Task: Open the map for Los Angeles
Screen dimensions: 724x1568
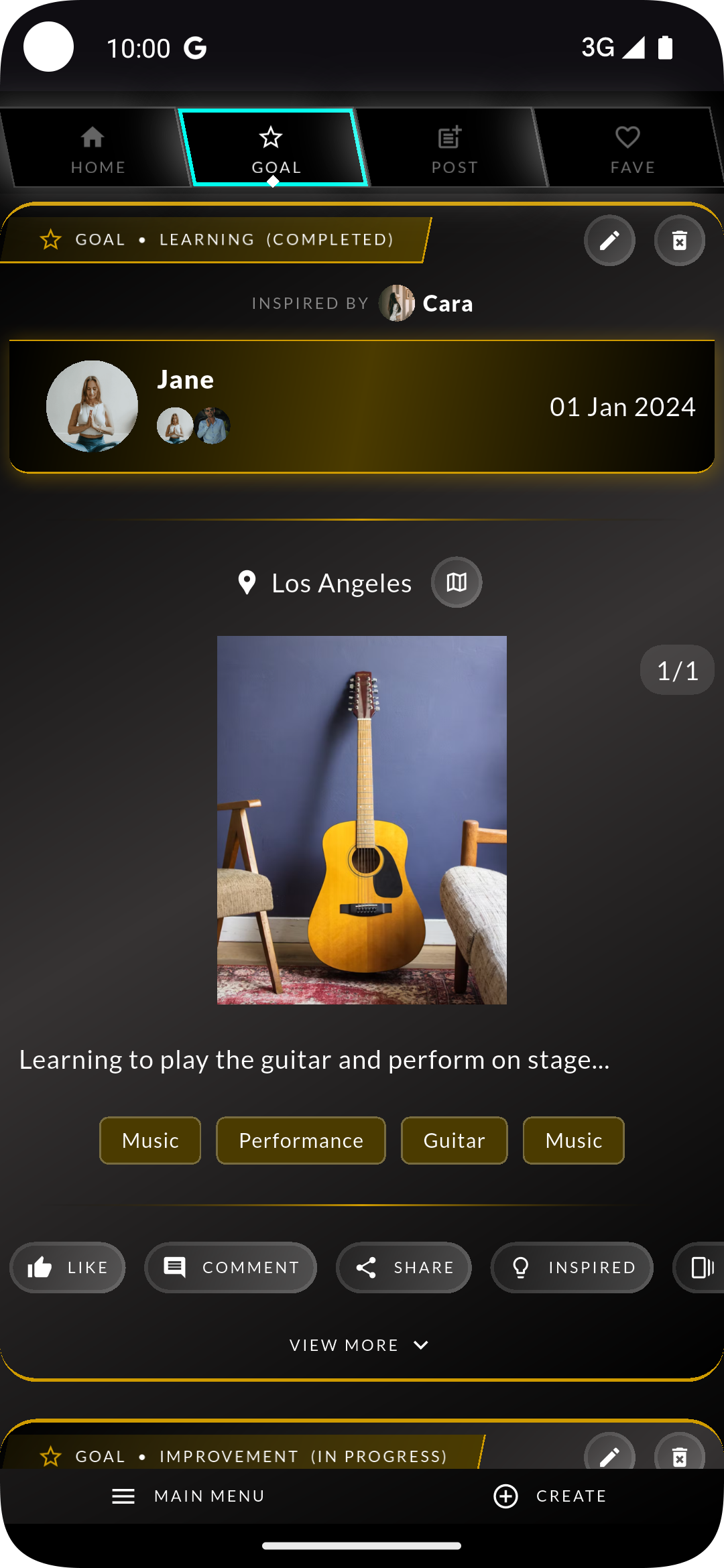Action: 457,582
